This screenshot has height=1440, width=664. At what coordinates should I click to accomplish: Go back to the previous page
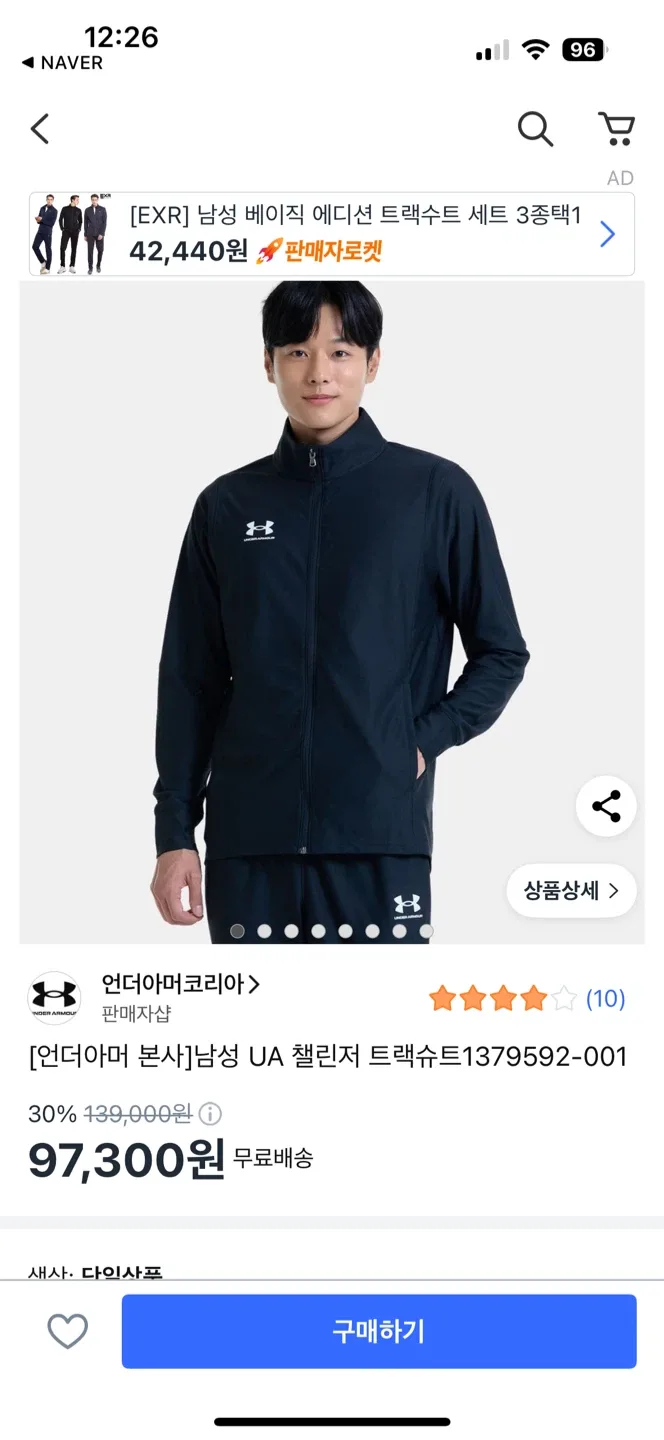[x=40, y=129]
